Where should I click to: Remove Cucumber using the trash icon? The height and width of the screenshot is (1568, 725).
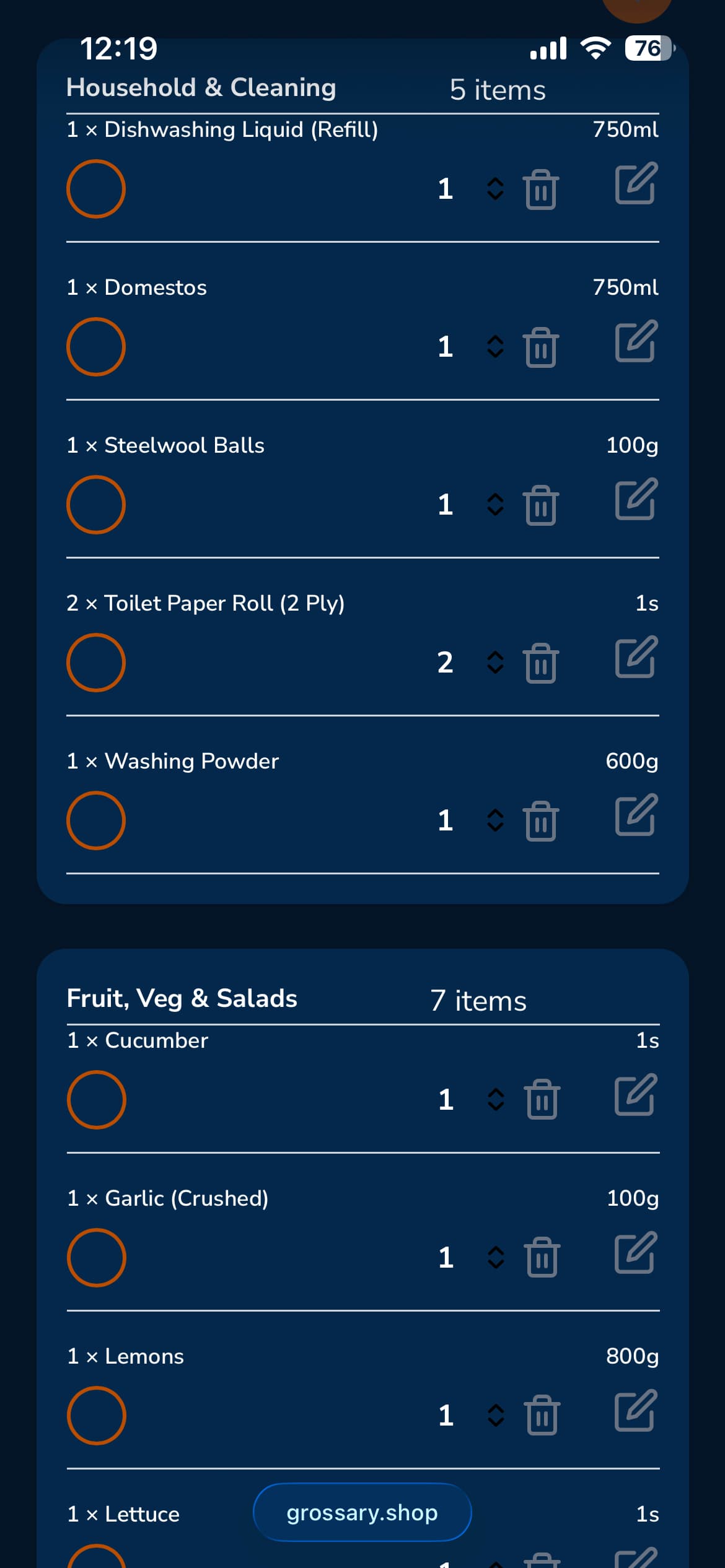[x=542, y=1099]
